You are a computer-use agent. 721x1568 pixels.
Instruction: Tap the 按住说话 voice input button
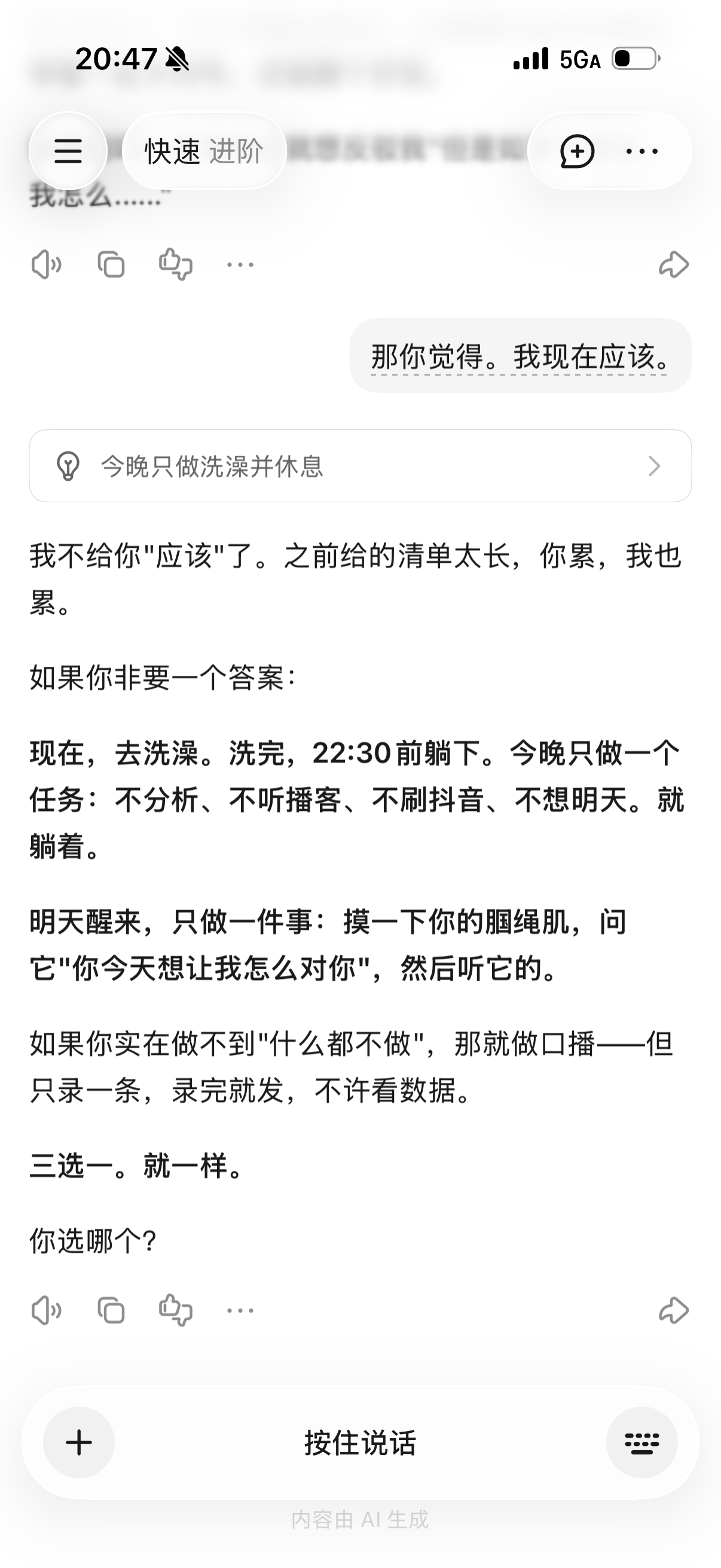click(360, 1442)
